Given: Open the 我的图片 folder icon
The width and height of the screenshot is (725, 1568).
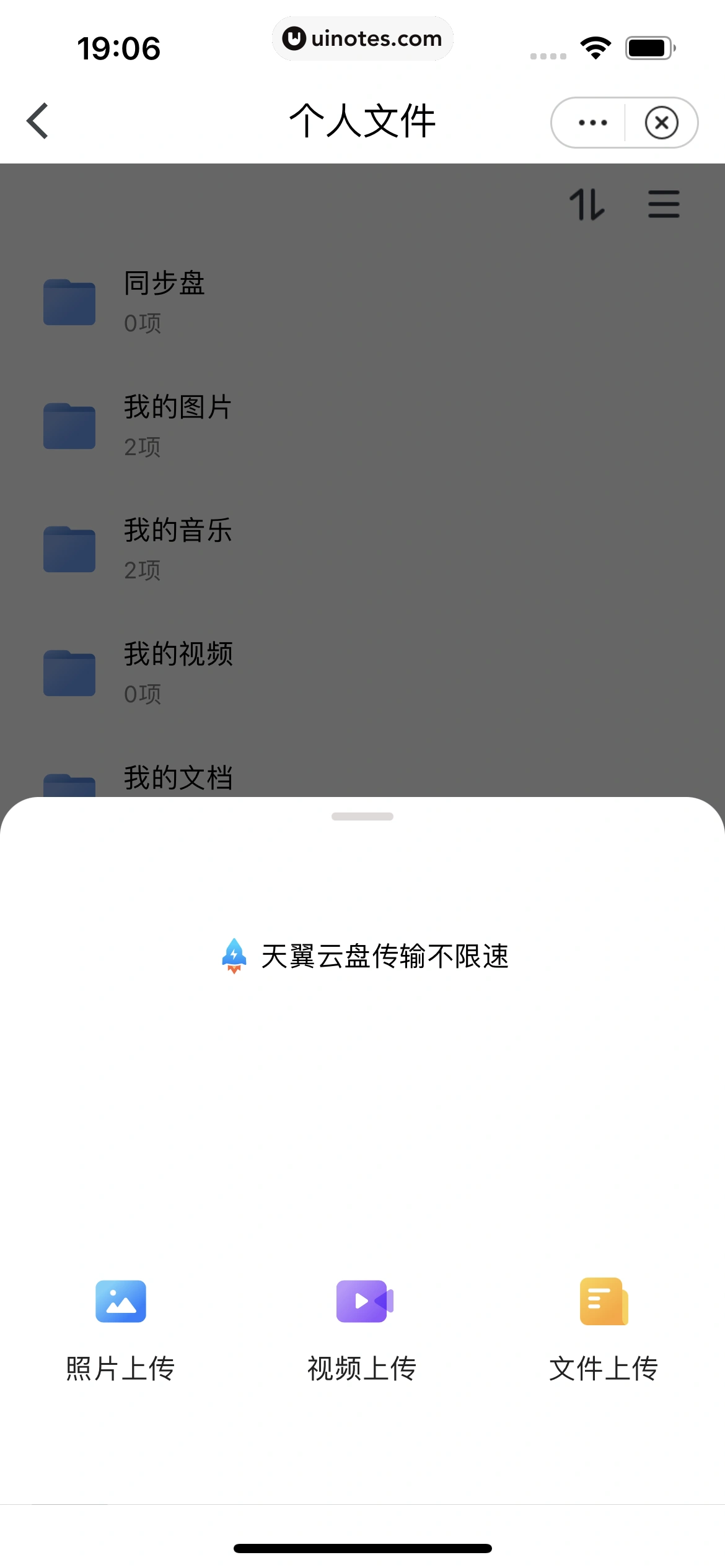Looking at the screenshot, I should click(x=68, y=425).
